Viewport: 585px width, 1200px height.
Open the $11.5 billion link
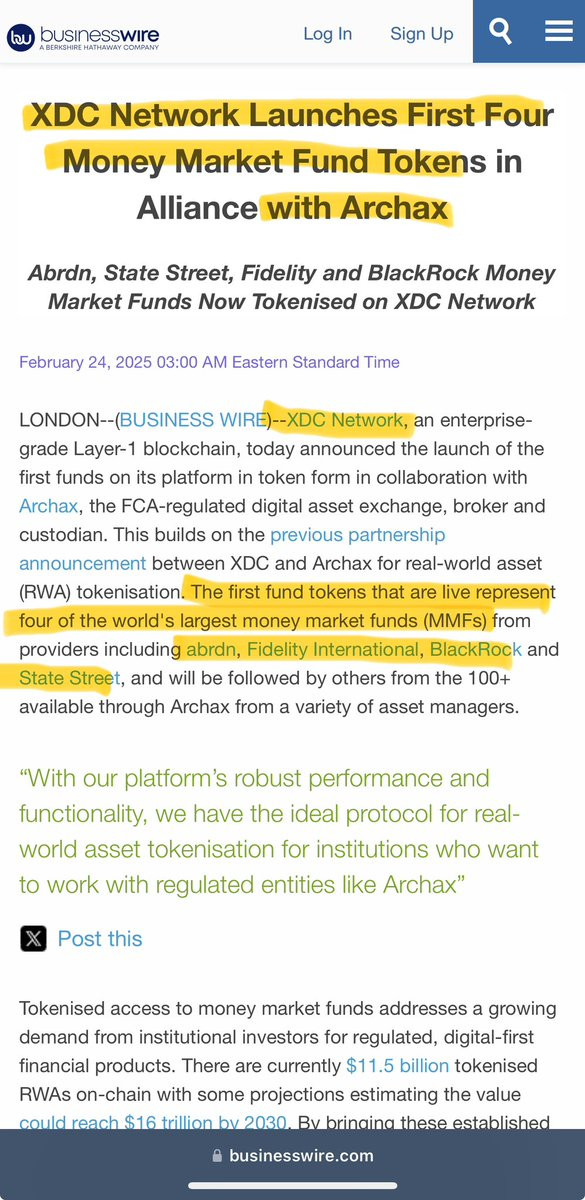click(397, 1066)
